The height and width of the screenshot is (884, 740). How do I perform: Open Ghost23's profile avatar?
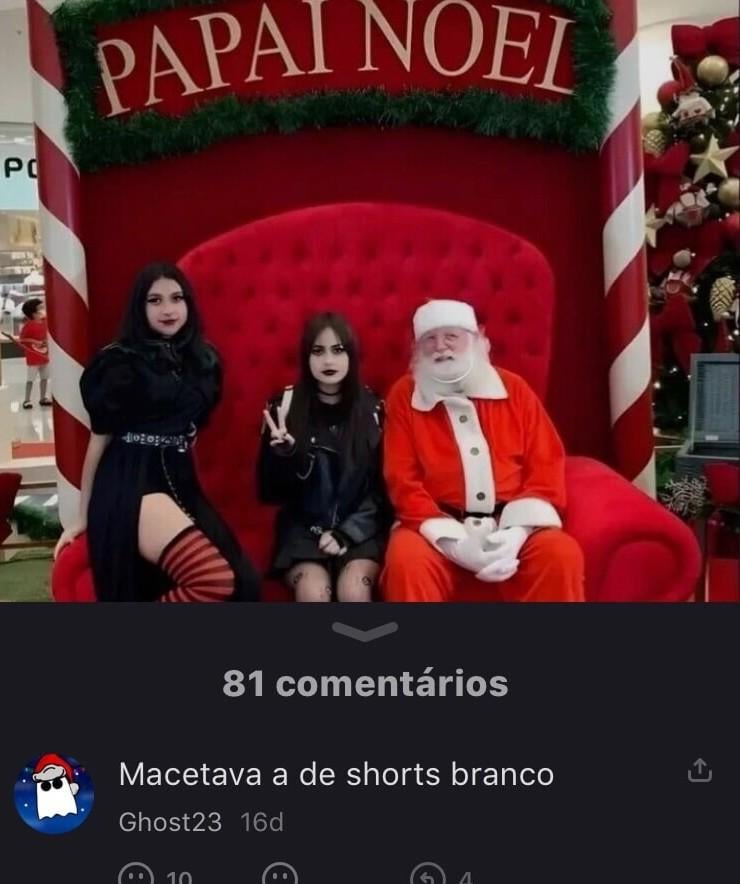click(x=54, y=795)
